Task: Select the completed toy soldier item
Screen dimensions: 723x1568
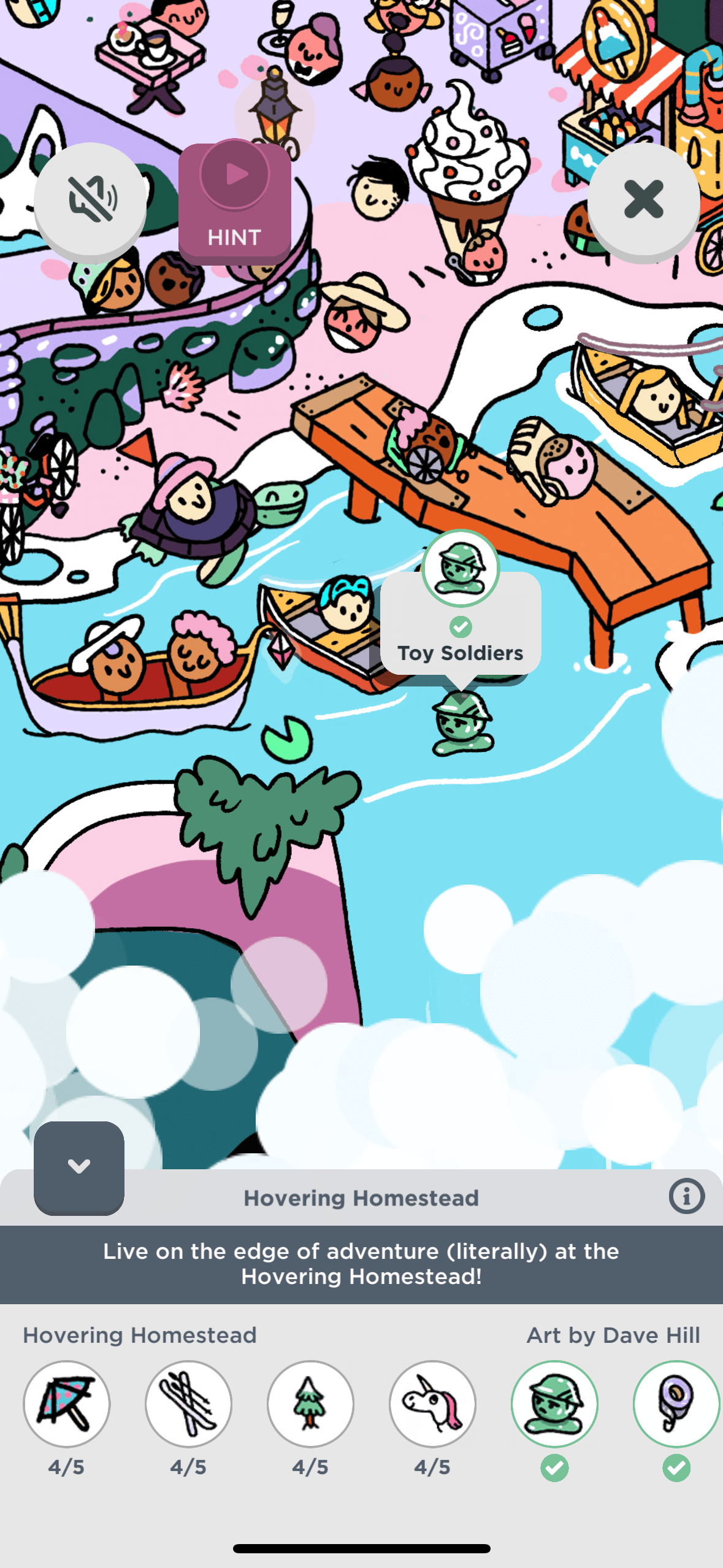Action: point(554,1404)
